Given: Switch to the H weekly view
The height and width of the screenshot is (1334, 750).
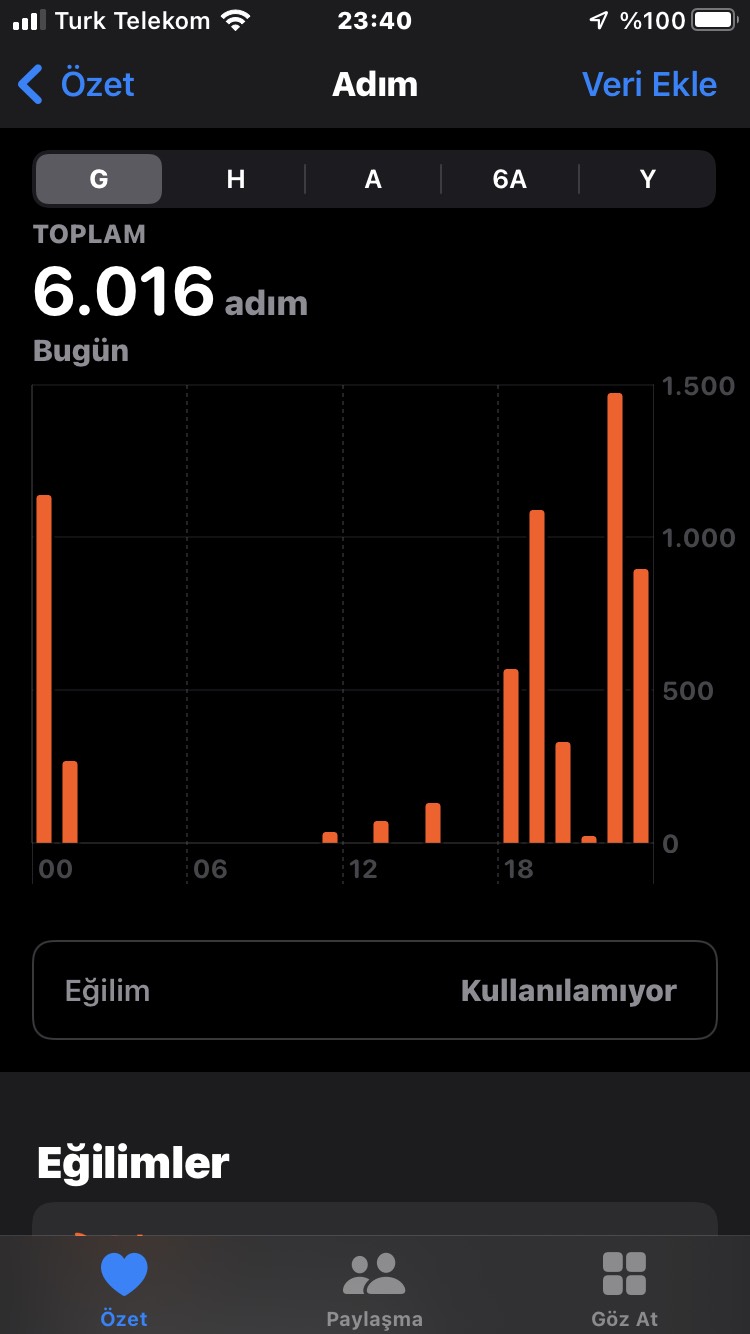Looking at the screenshot, I should pos(236,179).
